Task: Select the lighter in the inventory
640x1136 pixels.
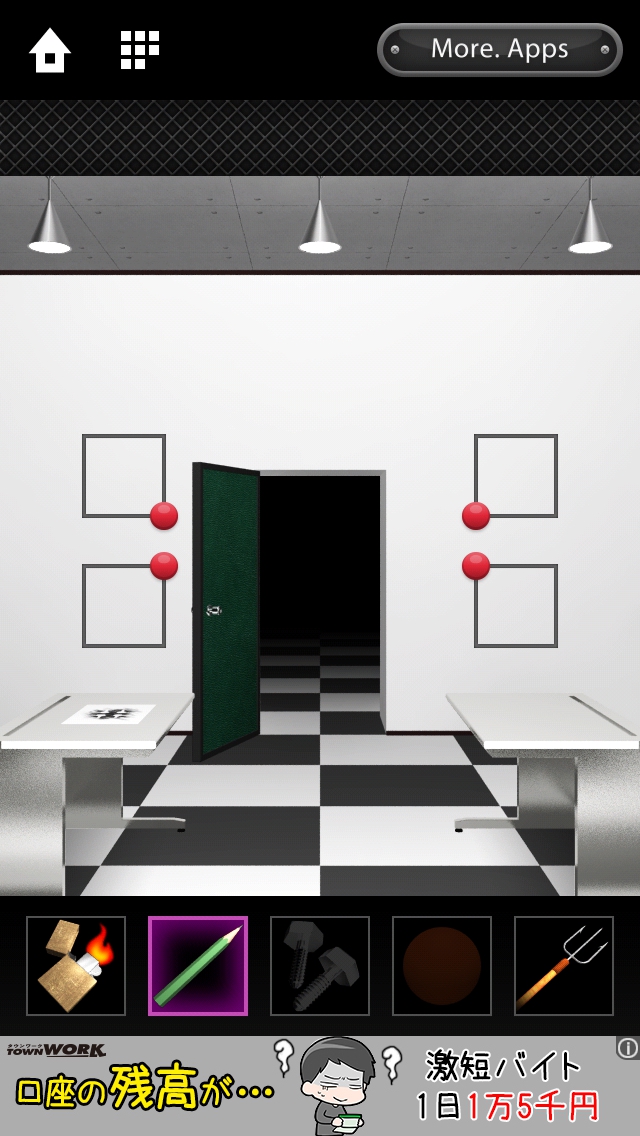Action: click(x=76, y=966)
